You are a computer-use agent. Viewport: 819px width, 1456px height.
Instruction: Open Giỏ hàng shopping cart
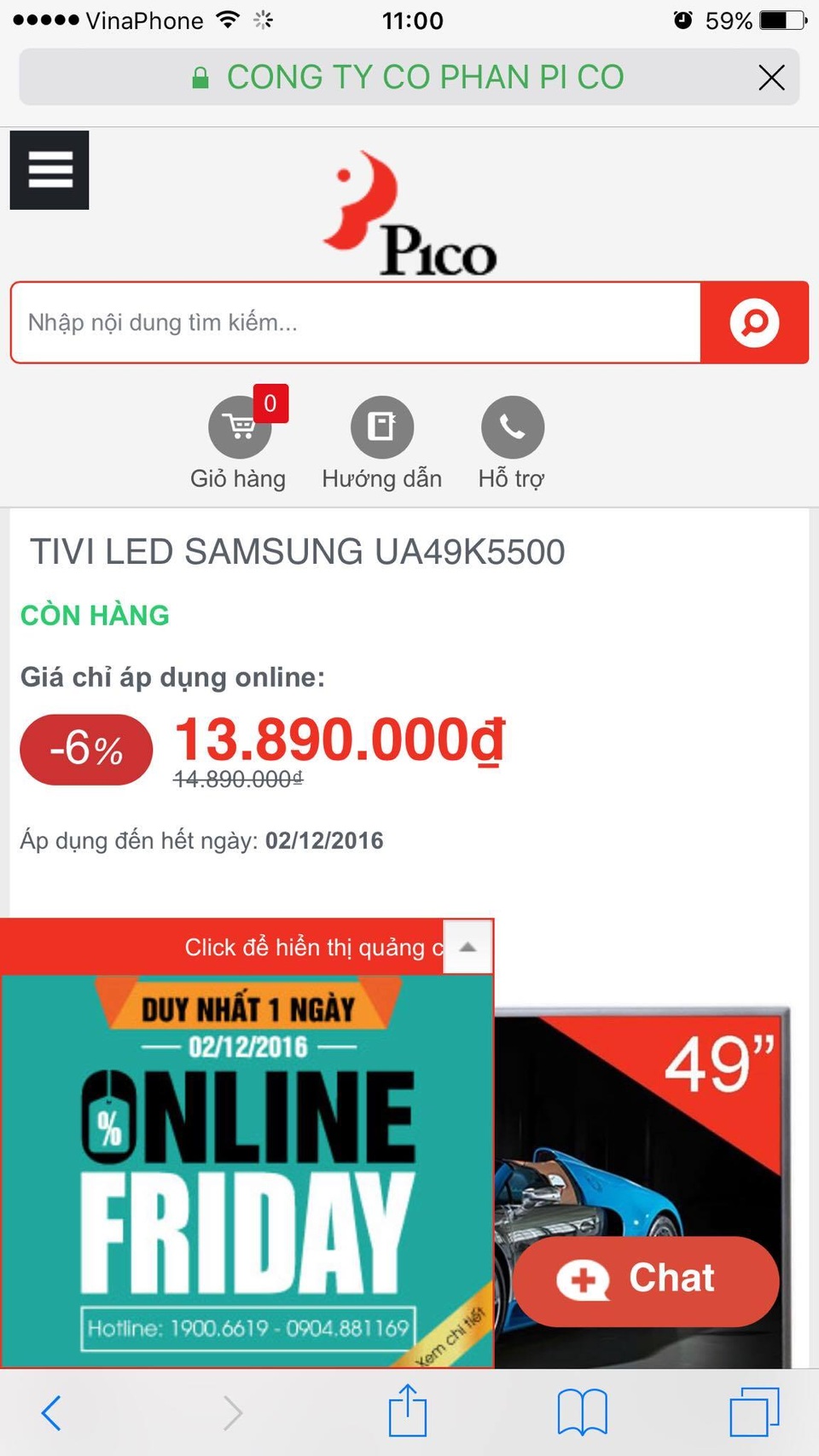point(240,426)
